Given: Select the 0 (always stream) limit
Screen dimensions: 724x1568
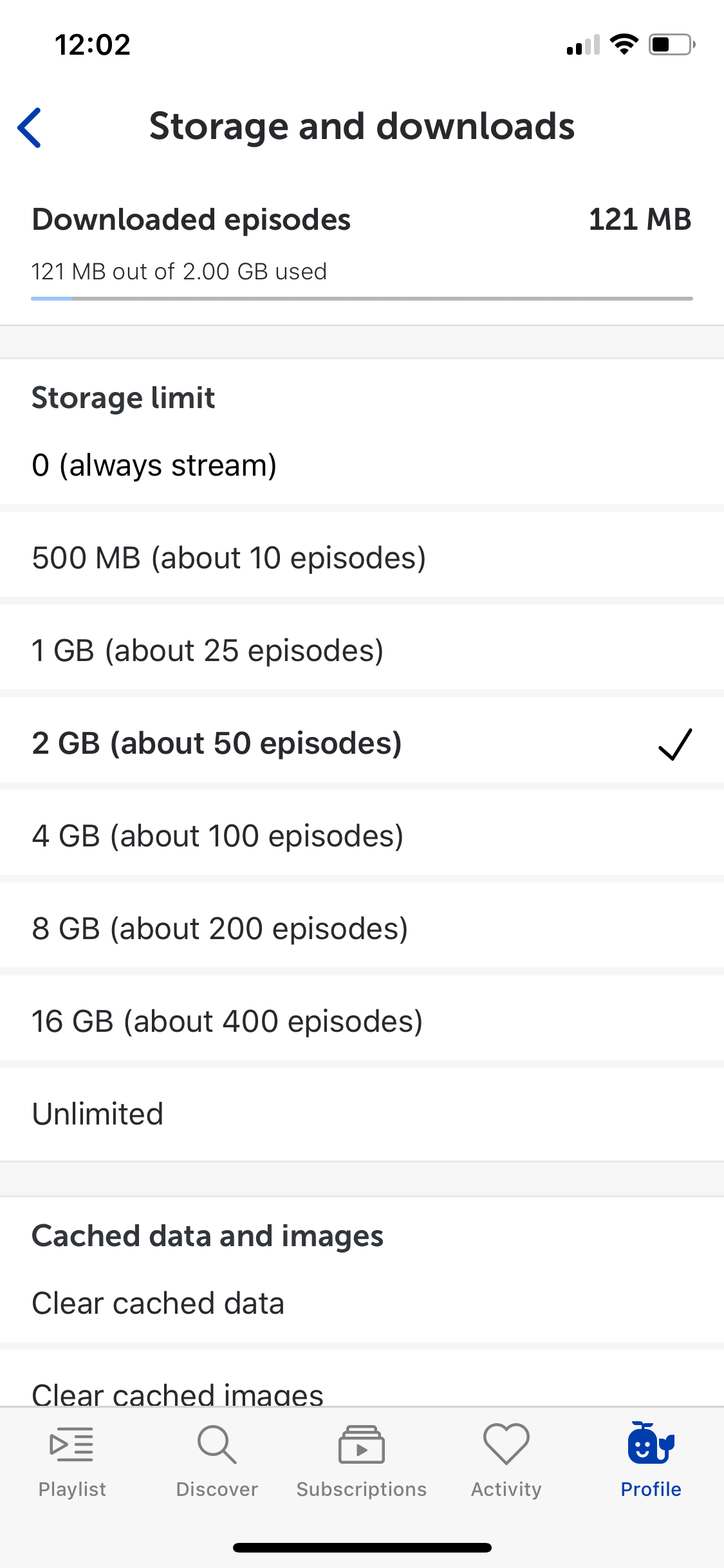Looking at the screenshot, I should 362,465.
